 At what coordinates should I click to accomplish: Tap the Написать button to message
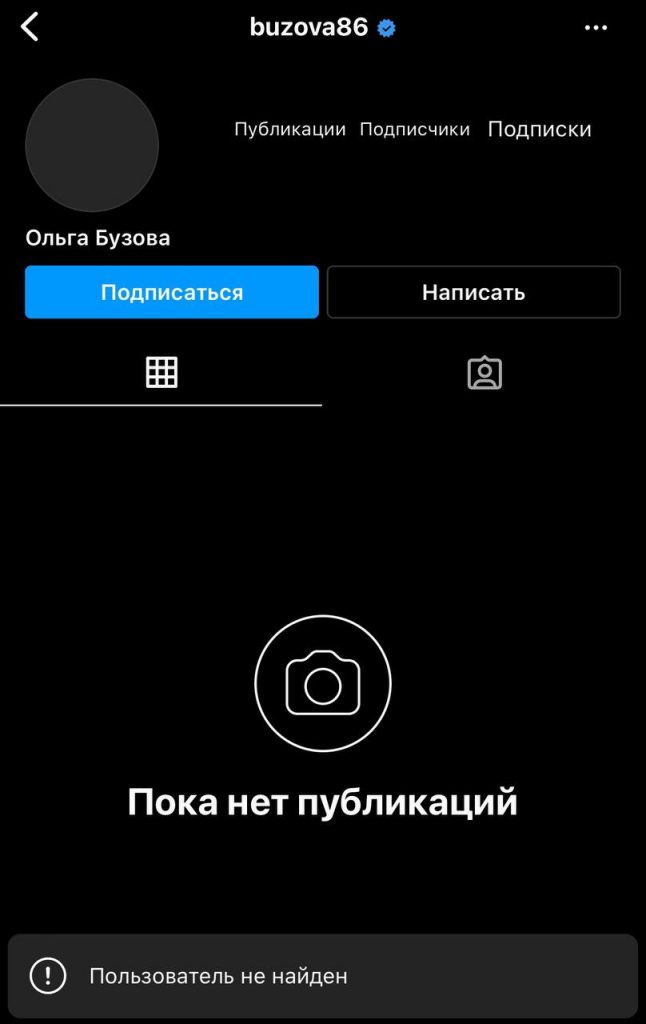coord(473,292)
